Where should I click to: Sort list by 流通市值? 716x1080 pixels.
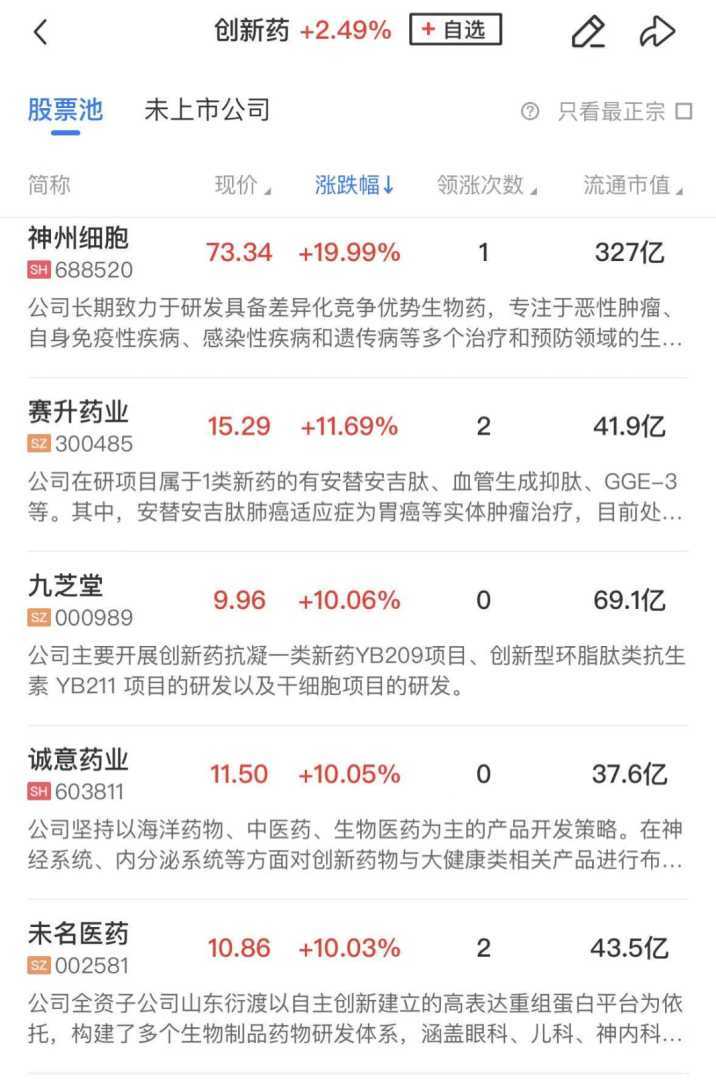click(634, 185)
